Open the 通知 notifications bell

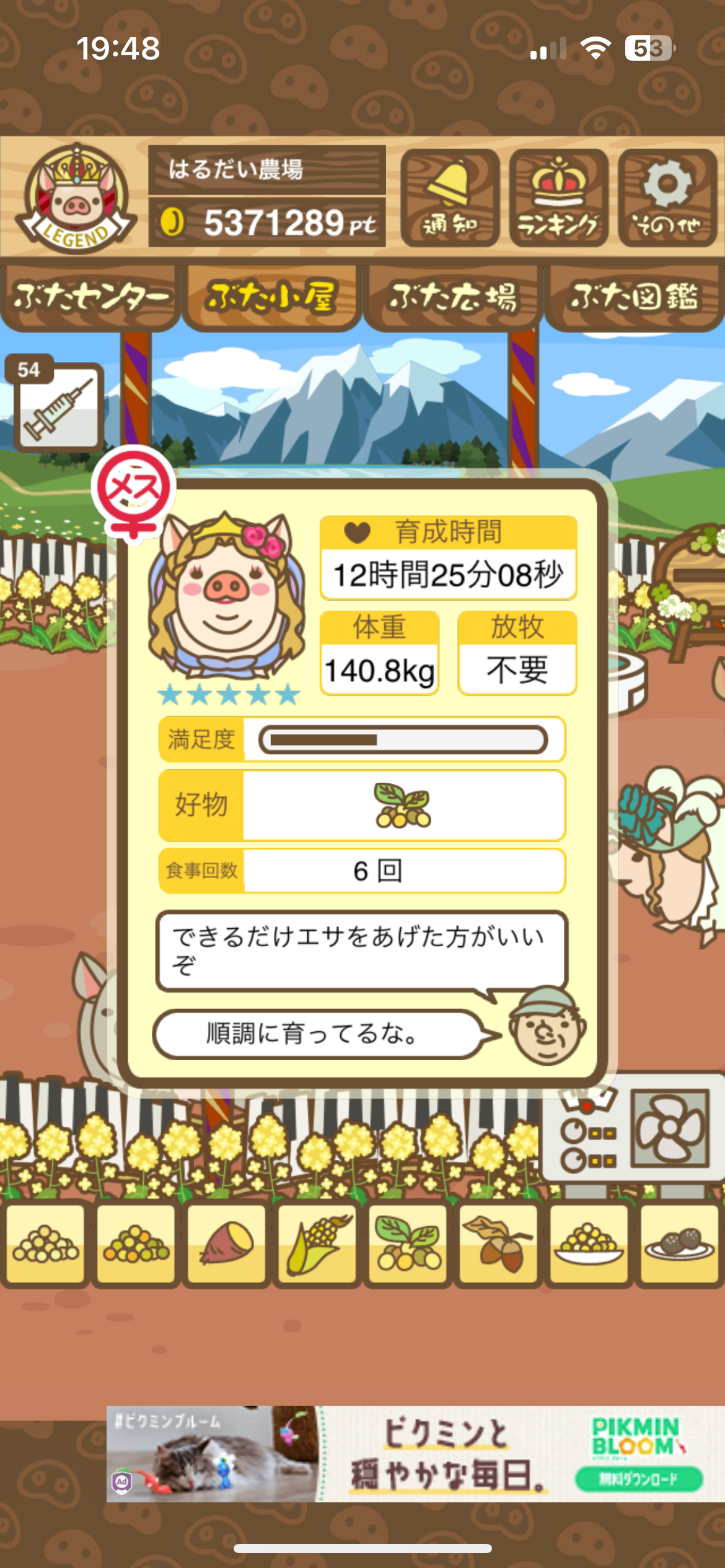coord(450,198)
